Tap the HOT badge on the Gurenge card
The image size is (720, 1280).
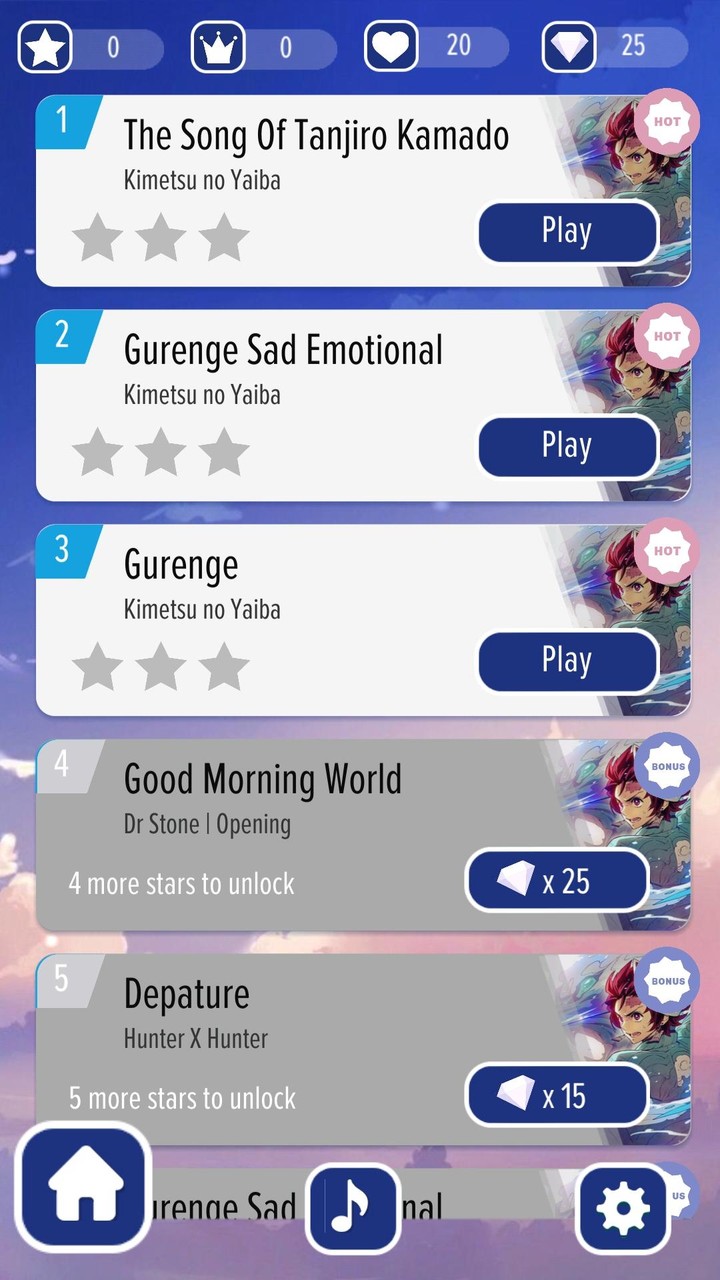click(667, 551)
